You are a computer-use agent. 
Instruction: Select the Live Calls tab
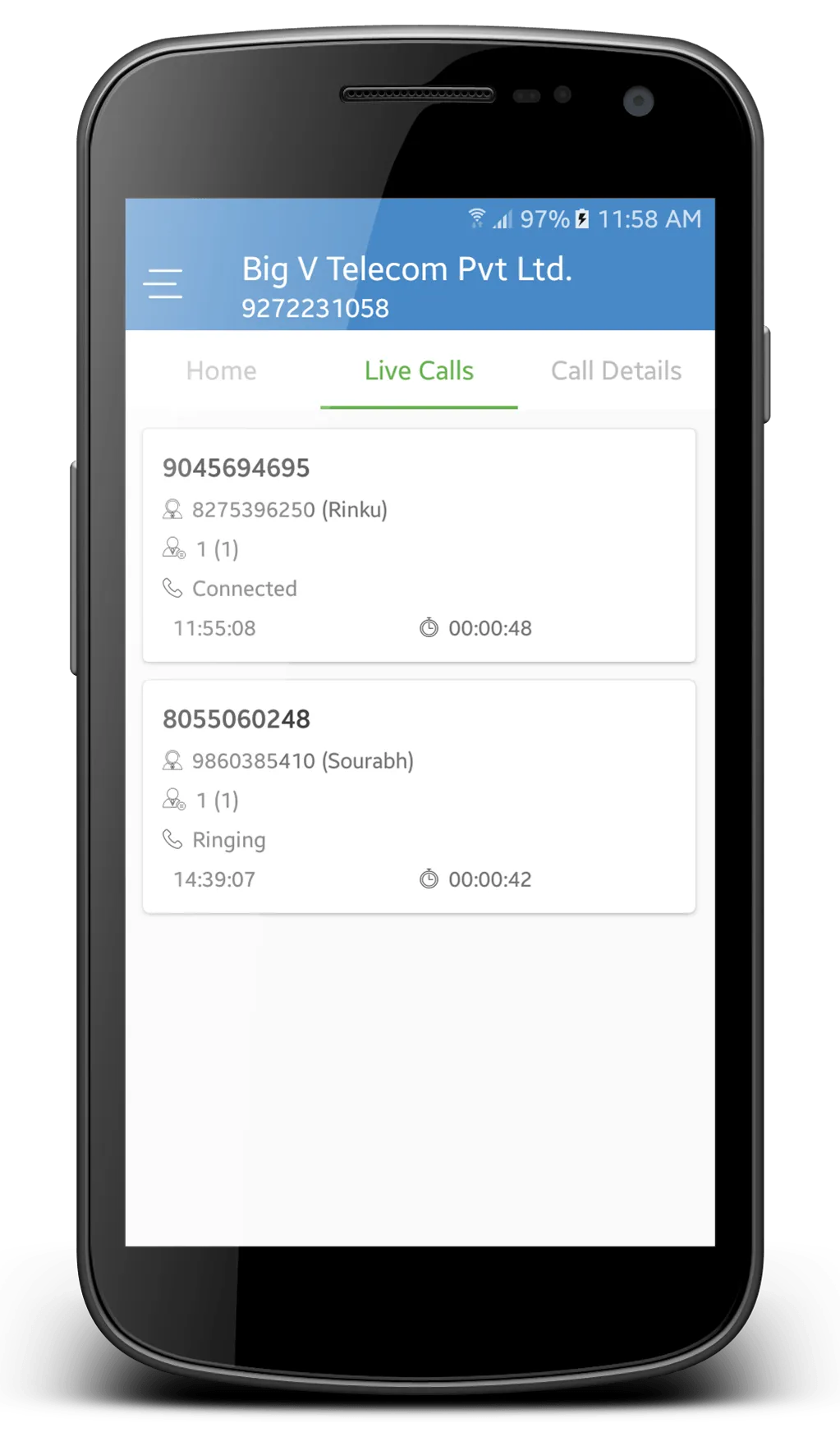pos(419,371)
